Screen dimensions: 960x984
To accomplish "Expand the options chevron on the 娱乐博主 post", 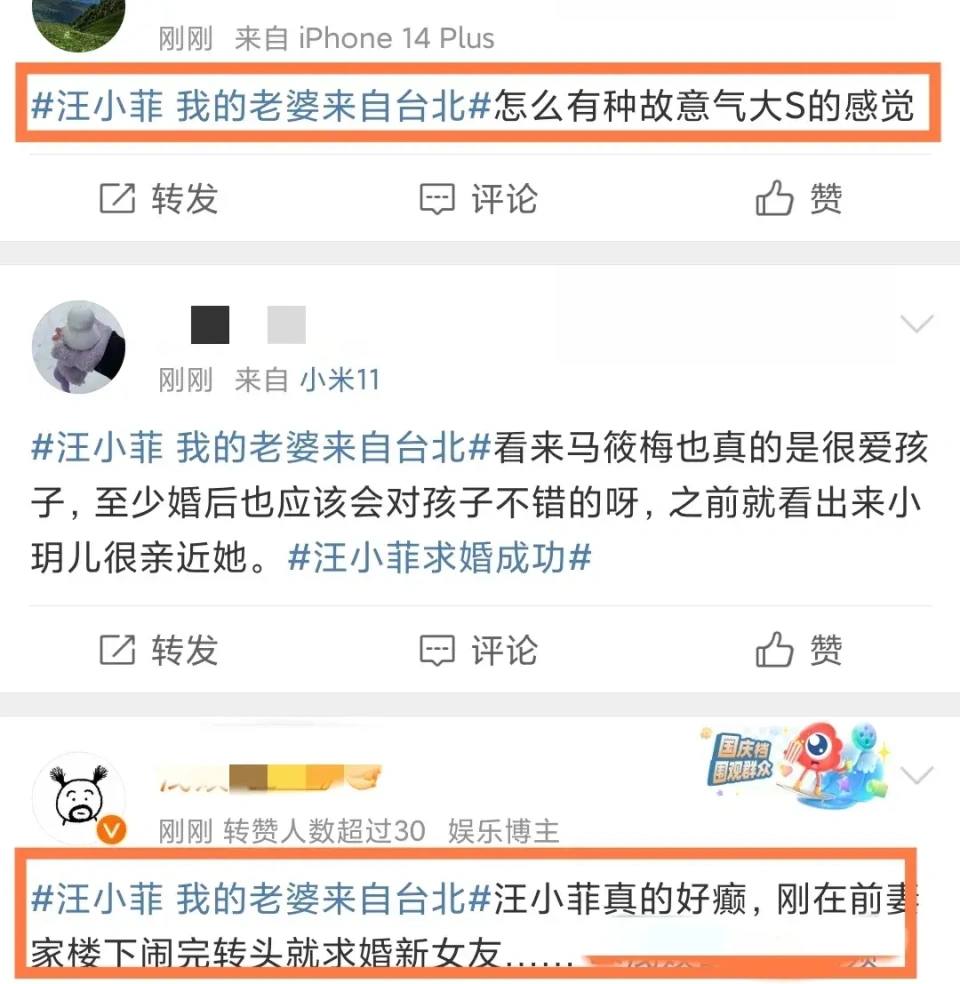I will point(916,775).
